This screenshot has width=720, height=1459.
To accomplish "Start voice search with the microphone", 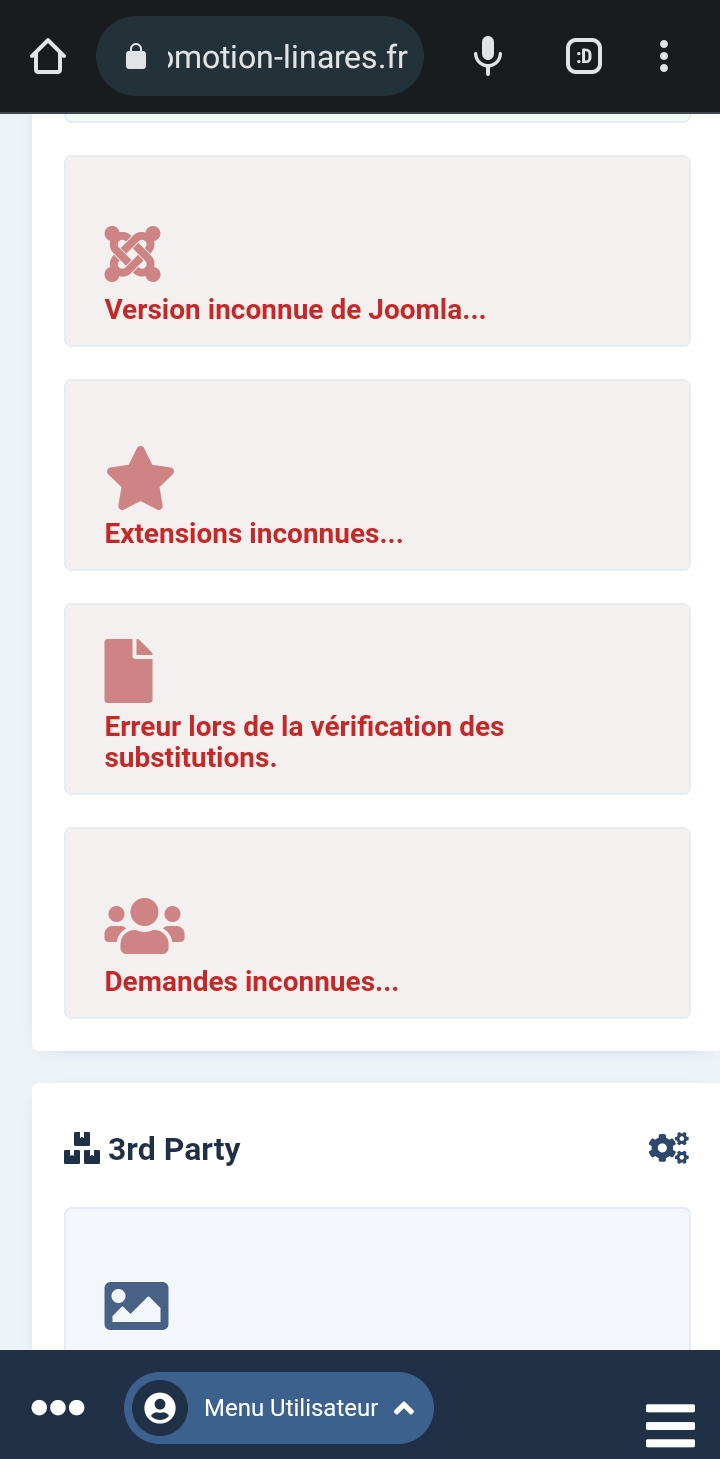I will [x=487, y=57].
